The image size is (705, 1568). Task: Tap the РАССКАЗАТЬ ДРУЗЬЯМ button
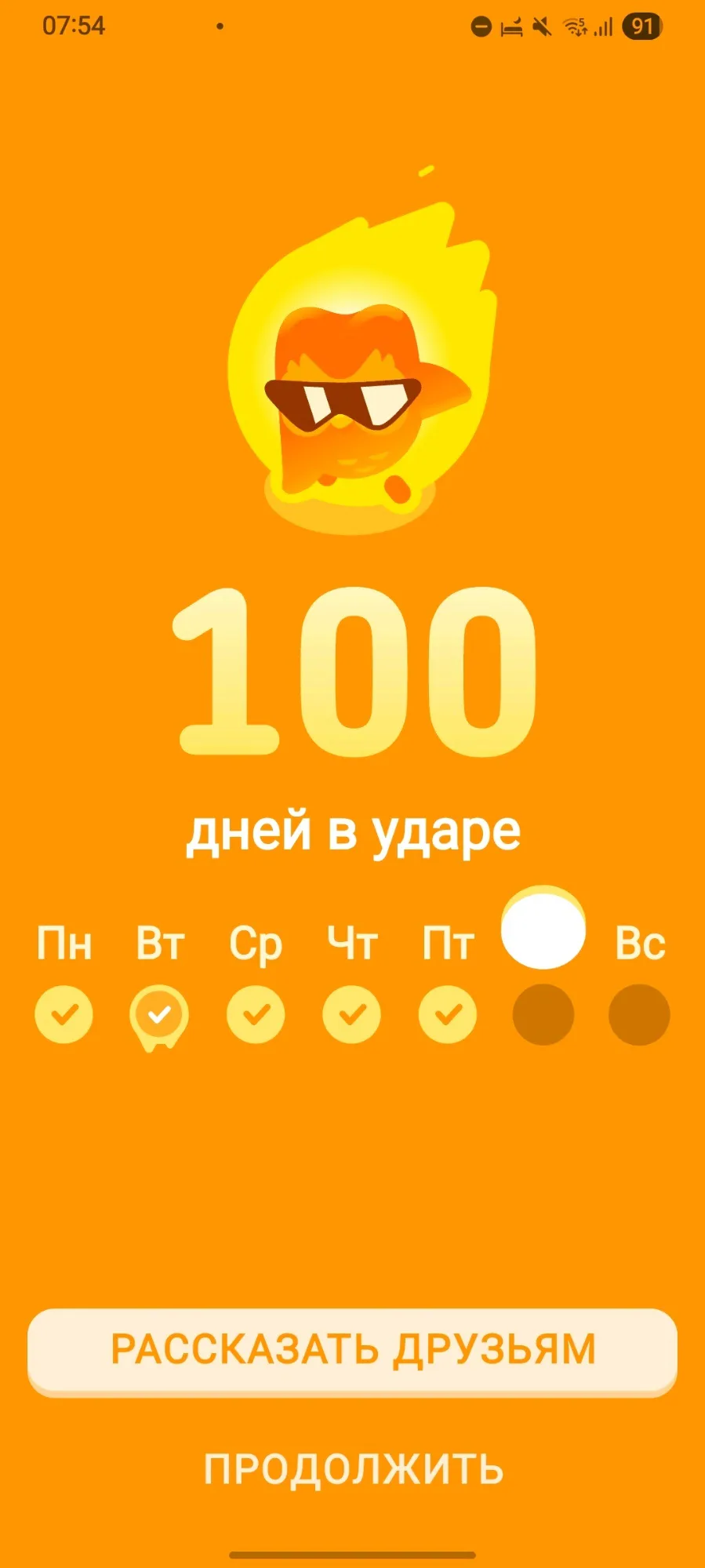[352, 1350]
